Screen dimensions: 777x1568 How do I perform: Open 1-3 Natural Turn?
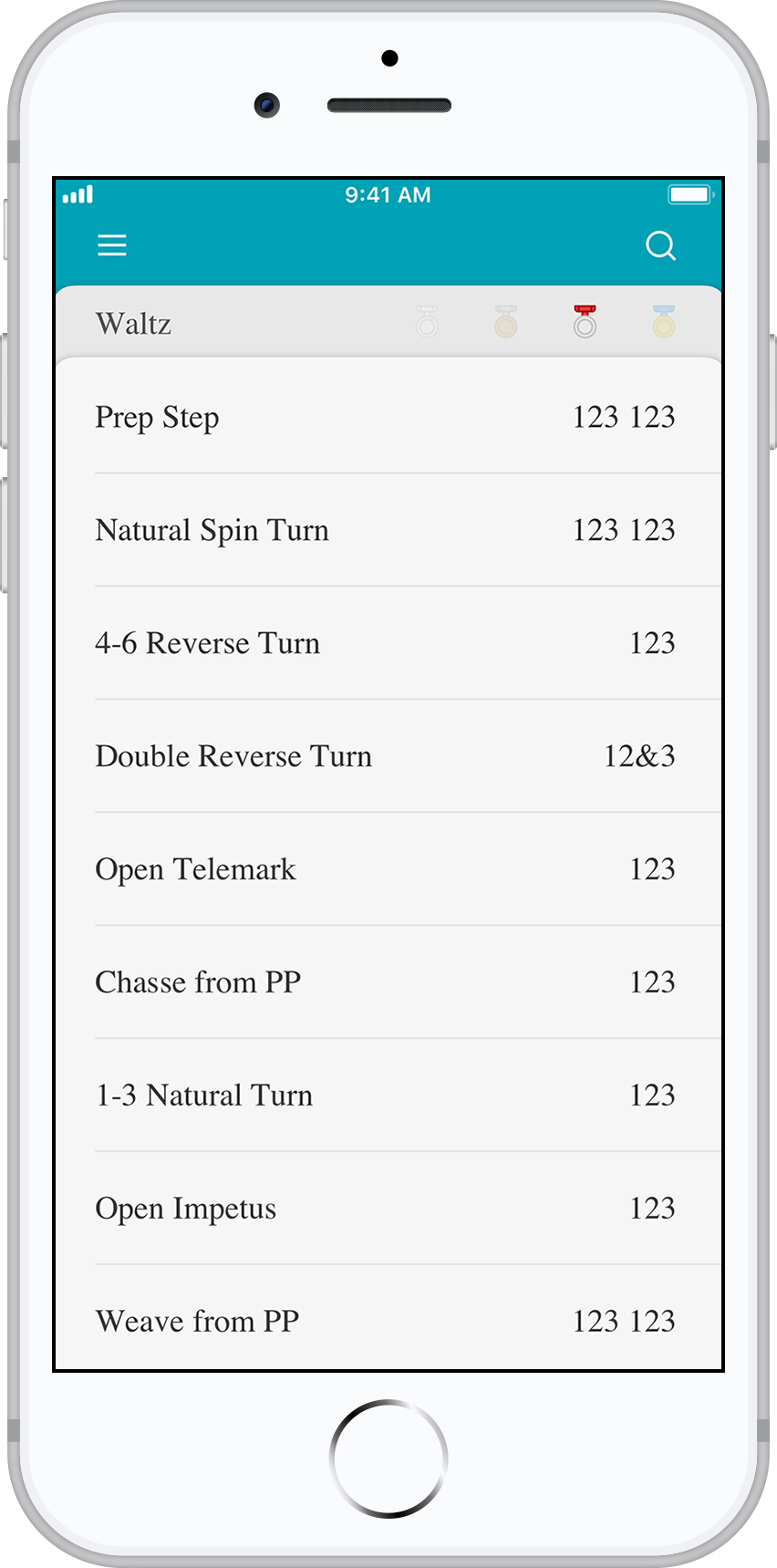point(388,1096)
